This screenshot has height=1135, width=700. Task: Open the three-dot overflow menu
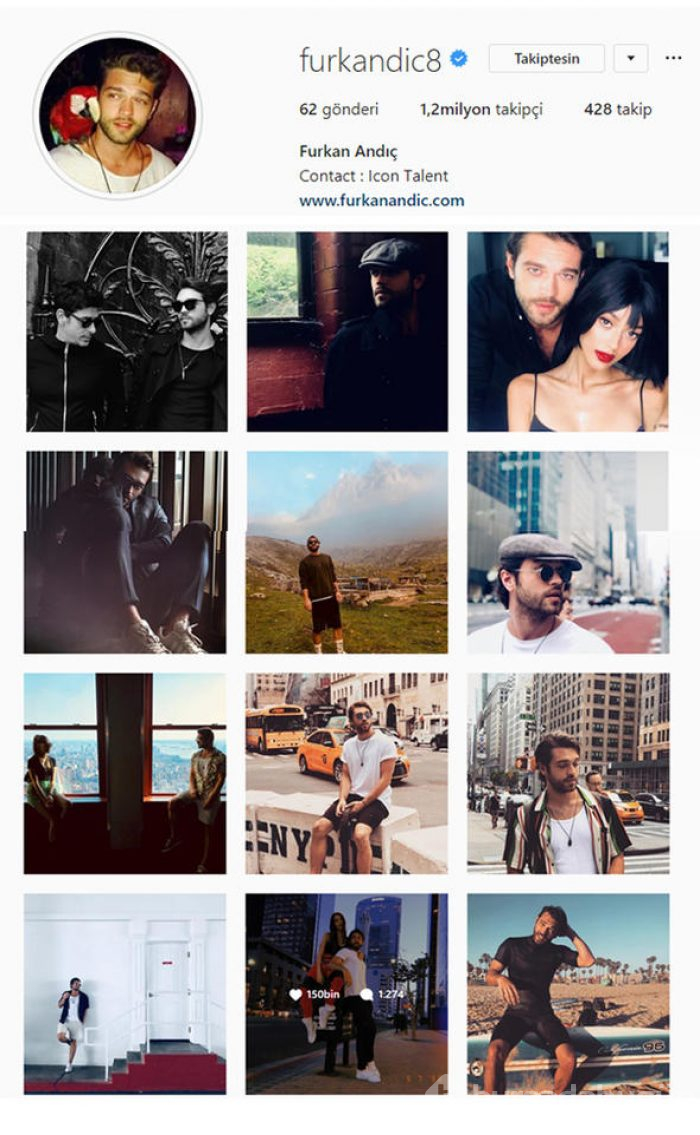click(x=673, y=59)
